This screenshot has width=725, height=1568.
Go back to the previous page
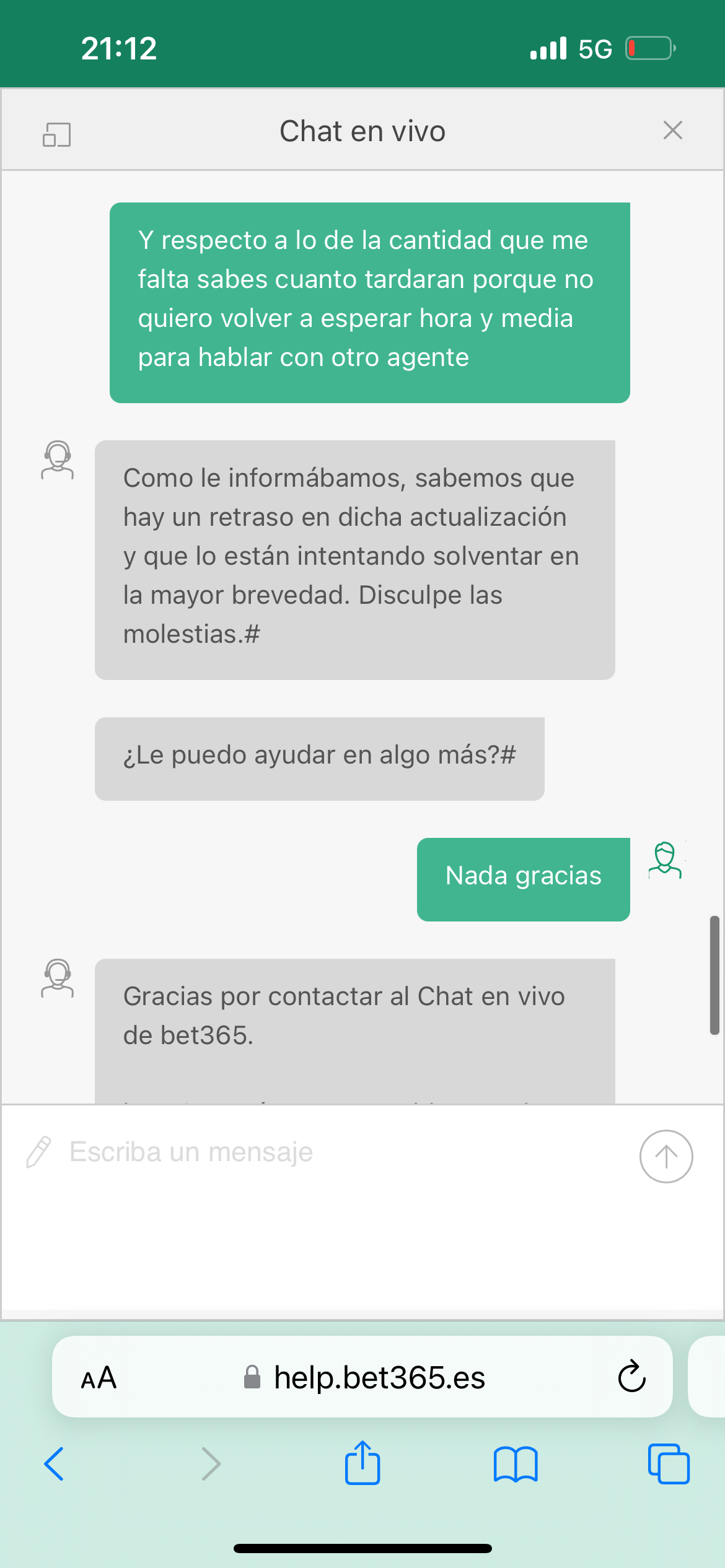point(54,1464)
